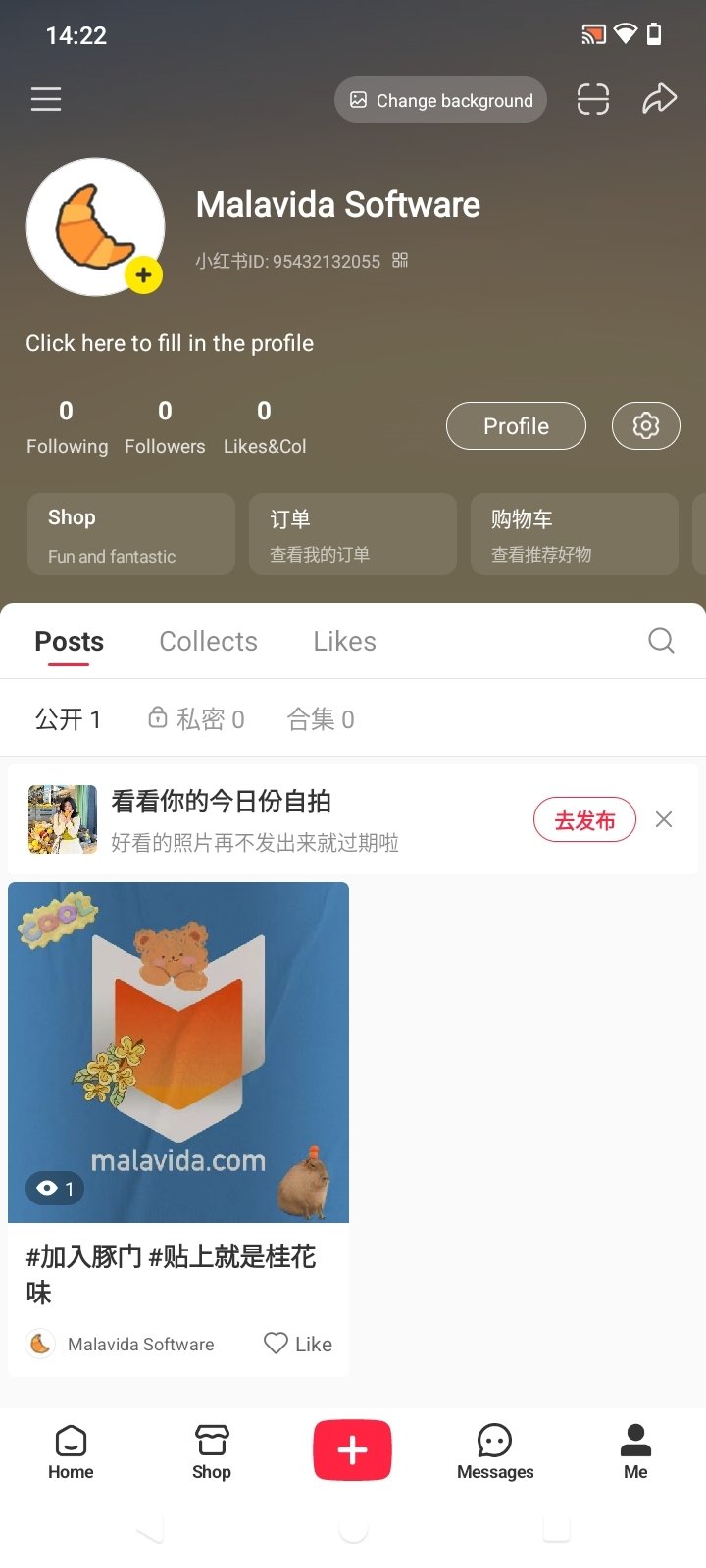Tap the 去发布 publish button
Screen dimensions: 706x1568
[584, 820]
